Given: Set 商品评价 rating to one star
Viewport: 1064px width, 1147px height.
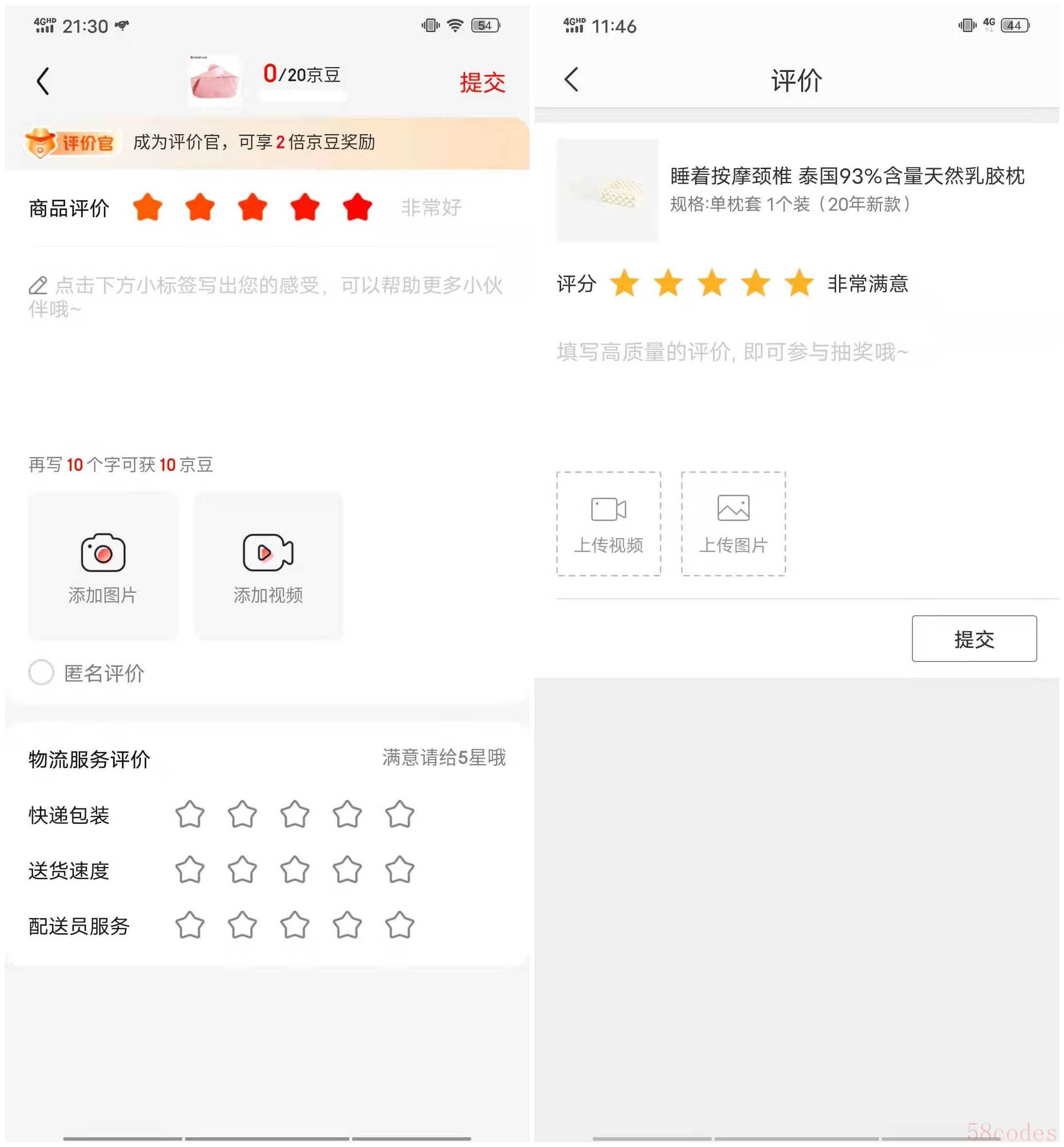Looking at the screenshot, I should (x=147, y=208).
